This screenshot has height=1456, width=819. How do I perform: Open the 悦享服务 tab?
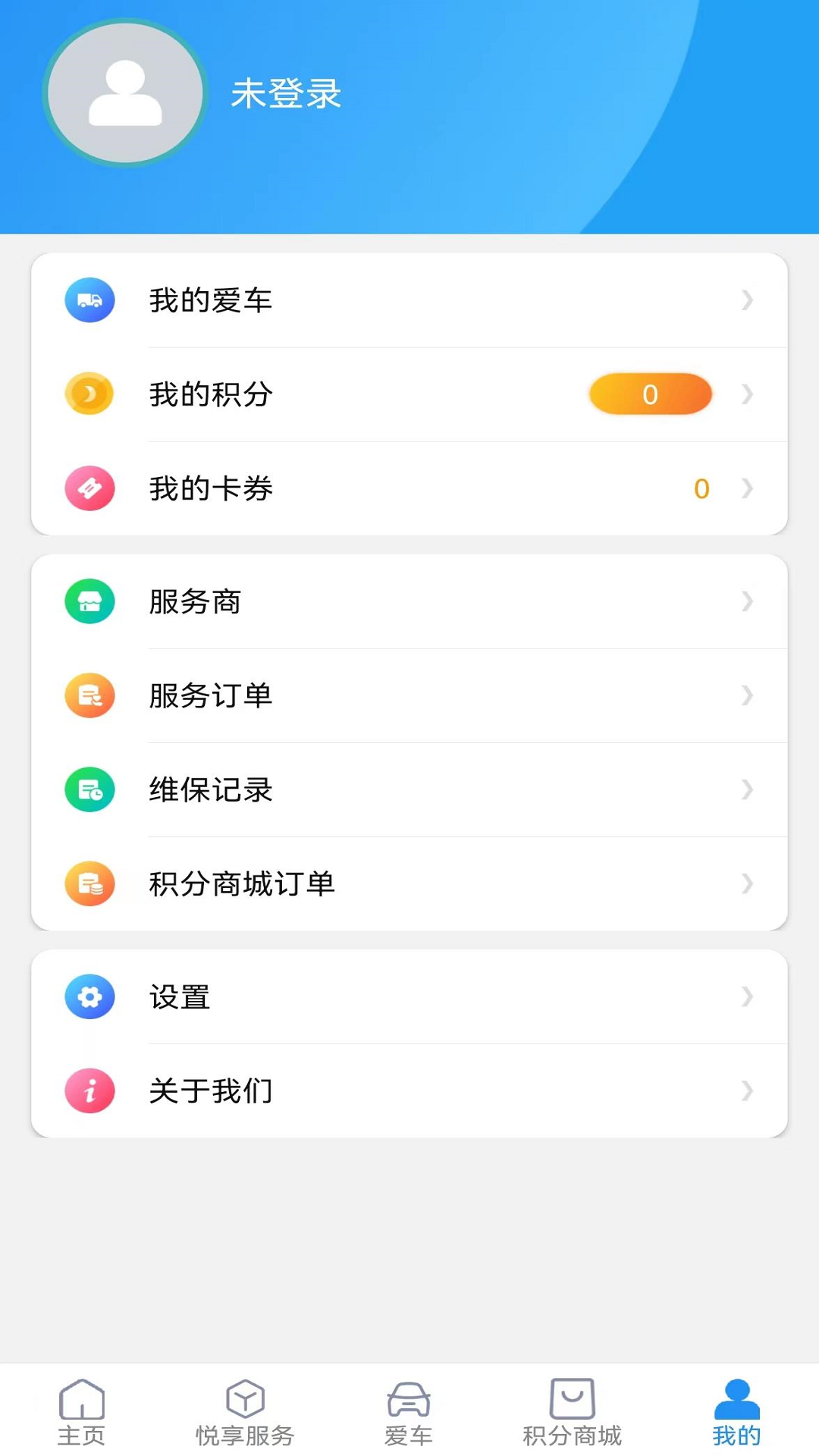pos(245,1410)
